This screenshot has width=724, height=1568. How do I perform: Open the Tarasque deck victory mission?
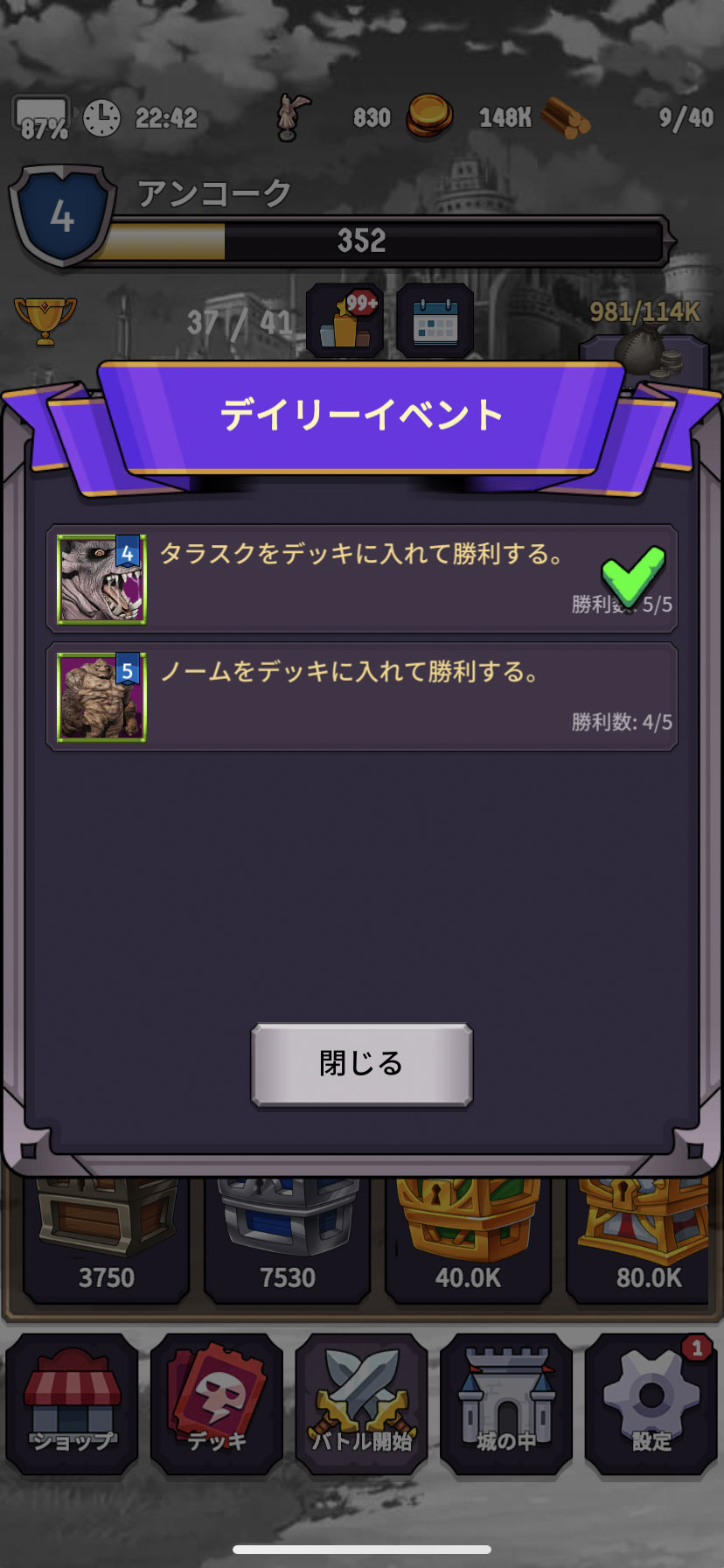coord(361,578)
